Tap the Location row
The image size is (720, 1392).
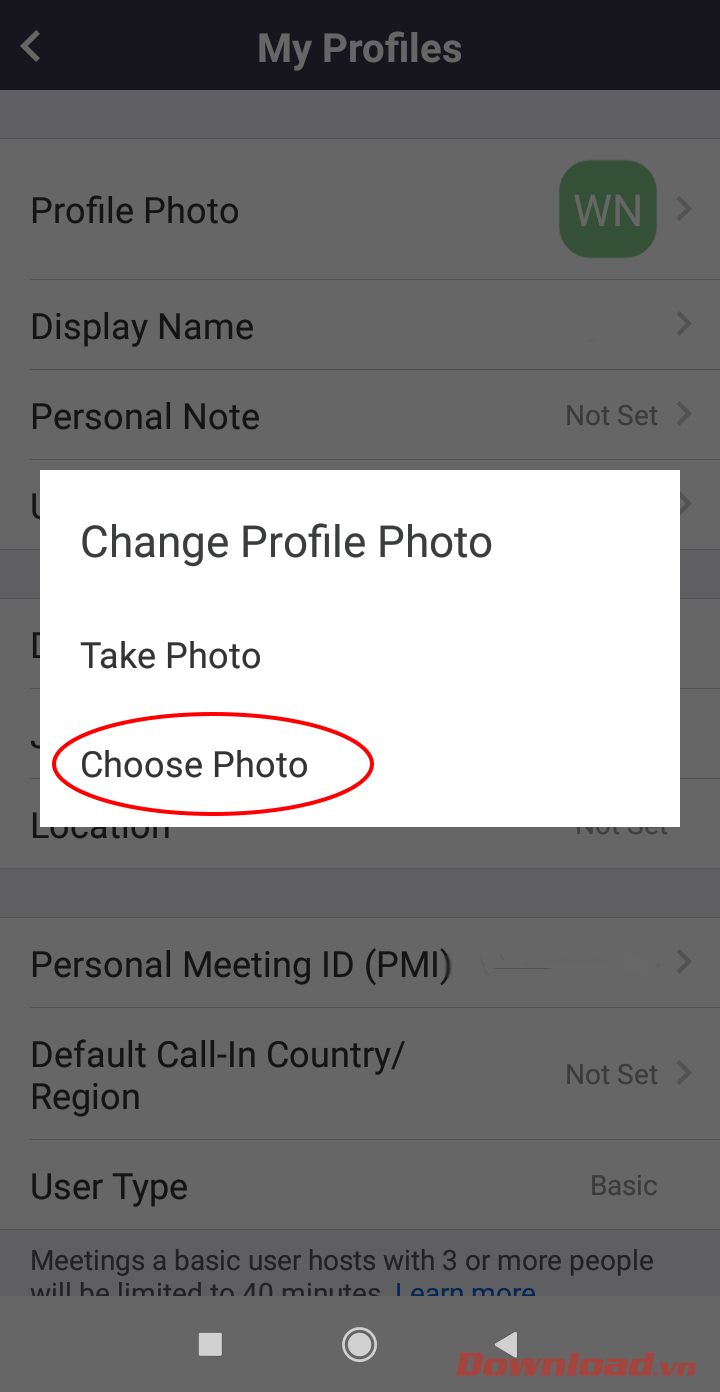[x=100, y=824]
